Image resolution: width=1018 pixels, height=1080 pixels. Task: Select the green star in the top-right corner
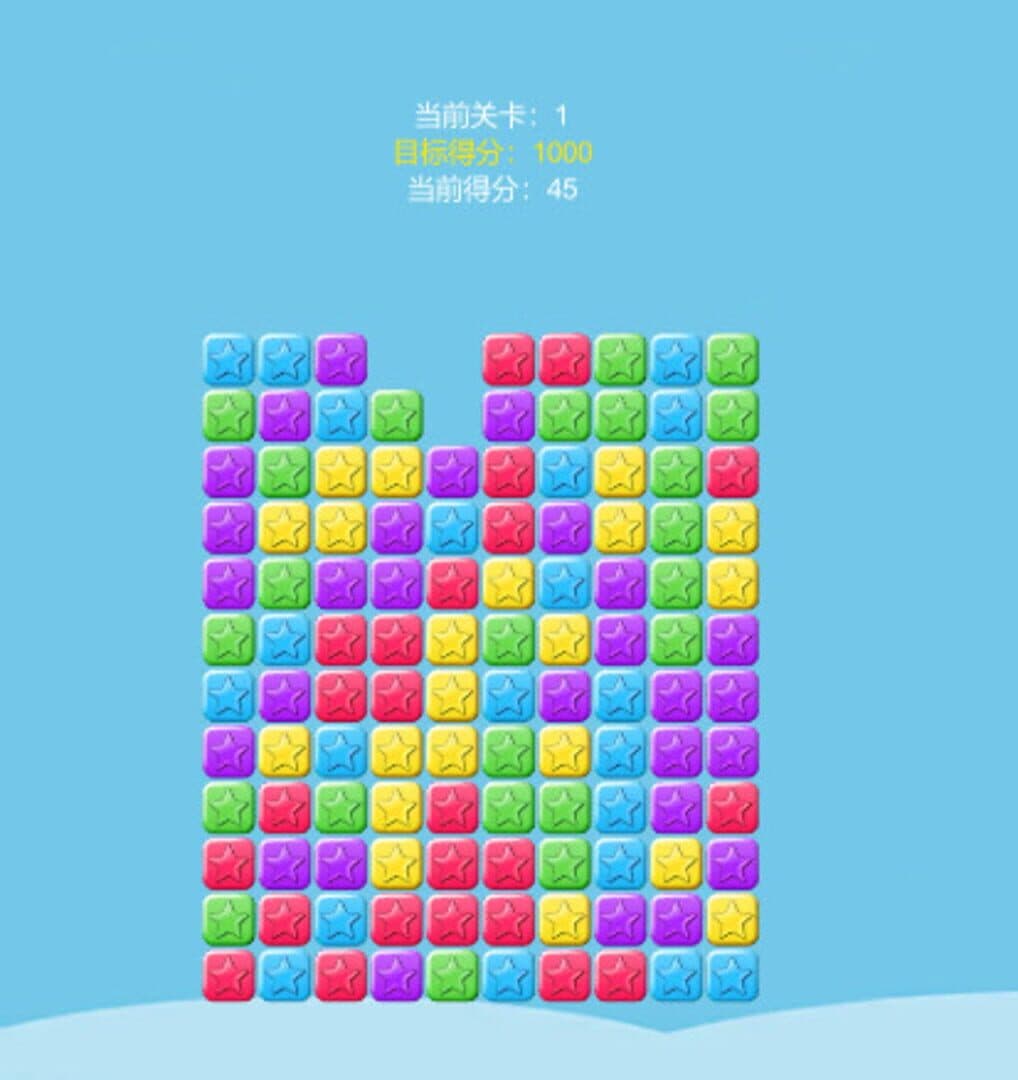[733, 359]
